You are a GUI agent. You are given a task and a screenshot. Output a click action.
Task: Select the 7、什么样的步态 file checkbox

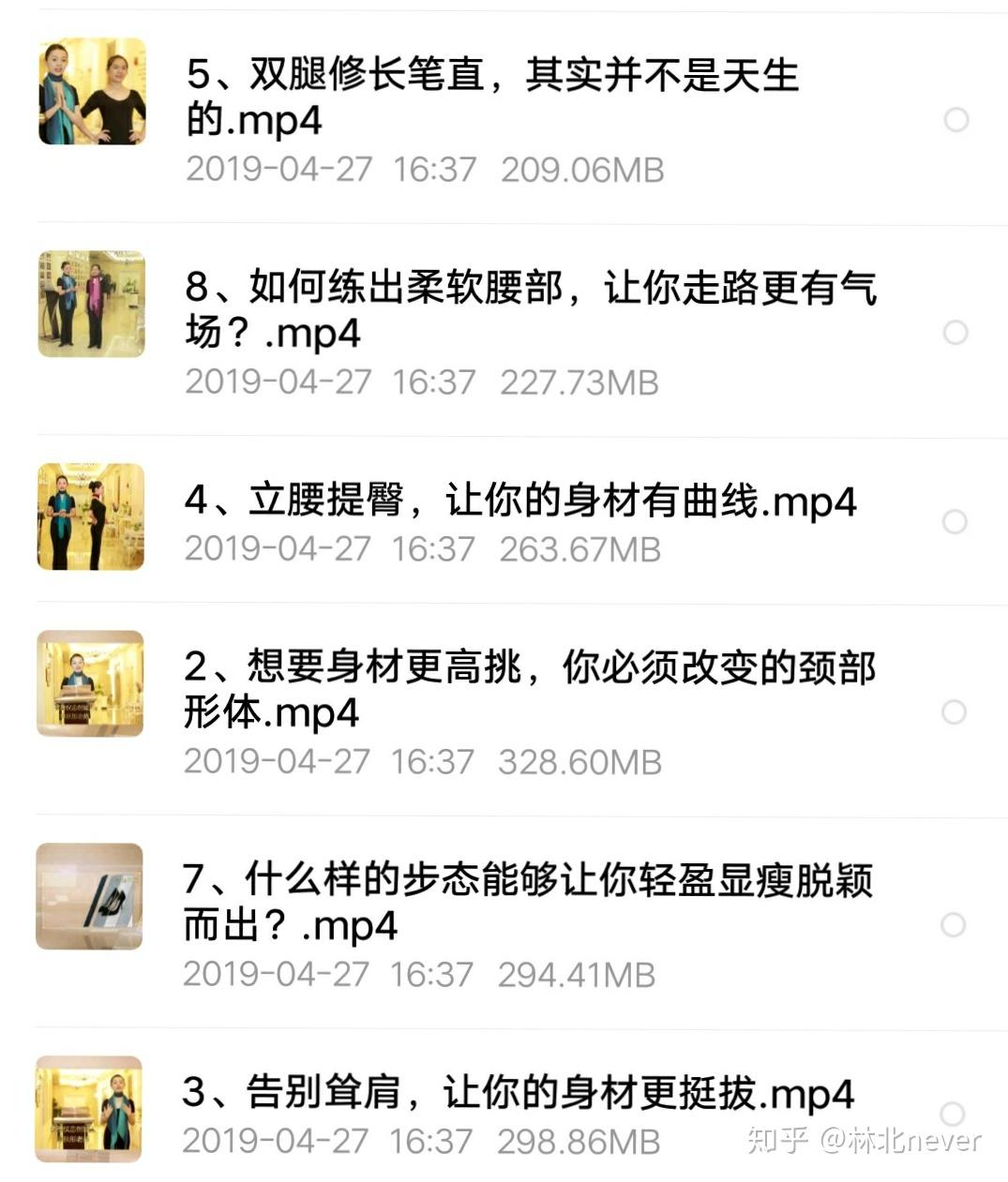coord(954,925)
